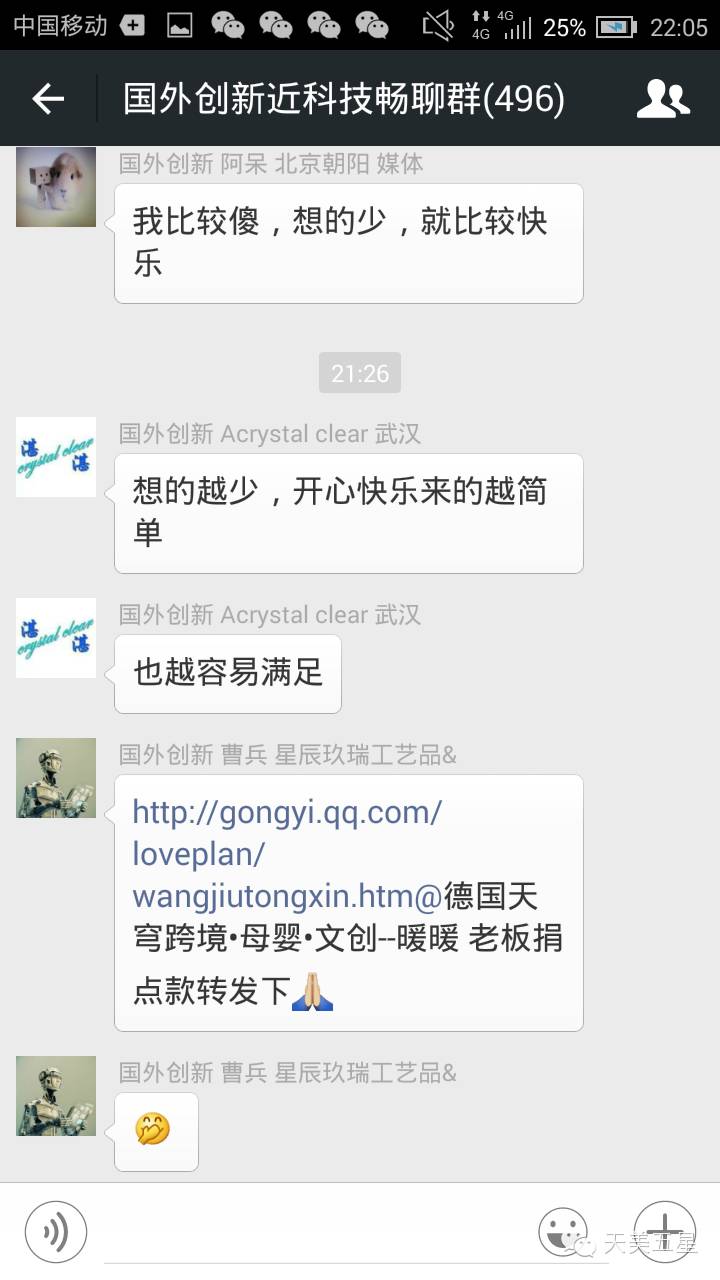Image resolution: width=720 pixels, height=1280 pixels.
Task: Switch to voice message input
Action: click(56, 1232)
